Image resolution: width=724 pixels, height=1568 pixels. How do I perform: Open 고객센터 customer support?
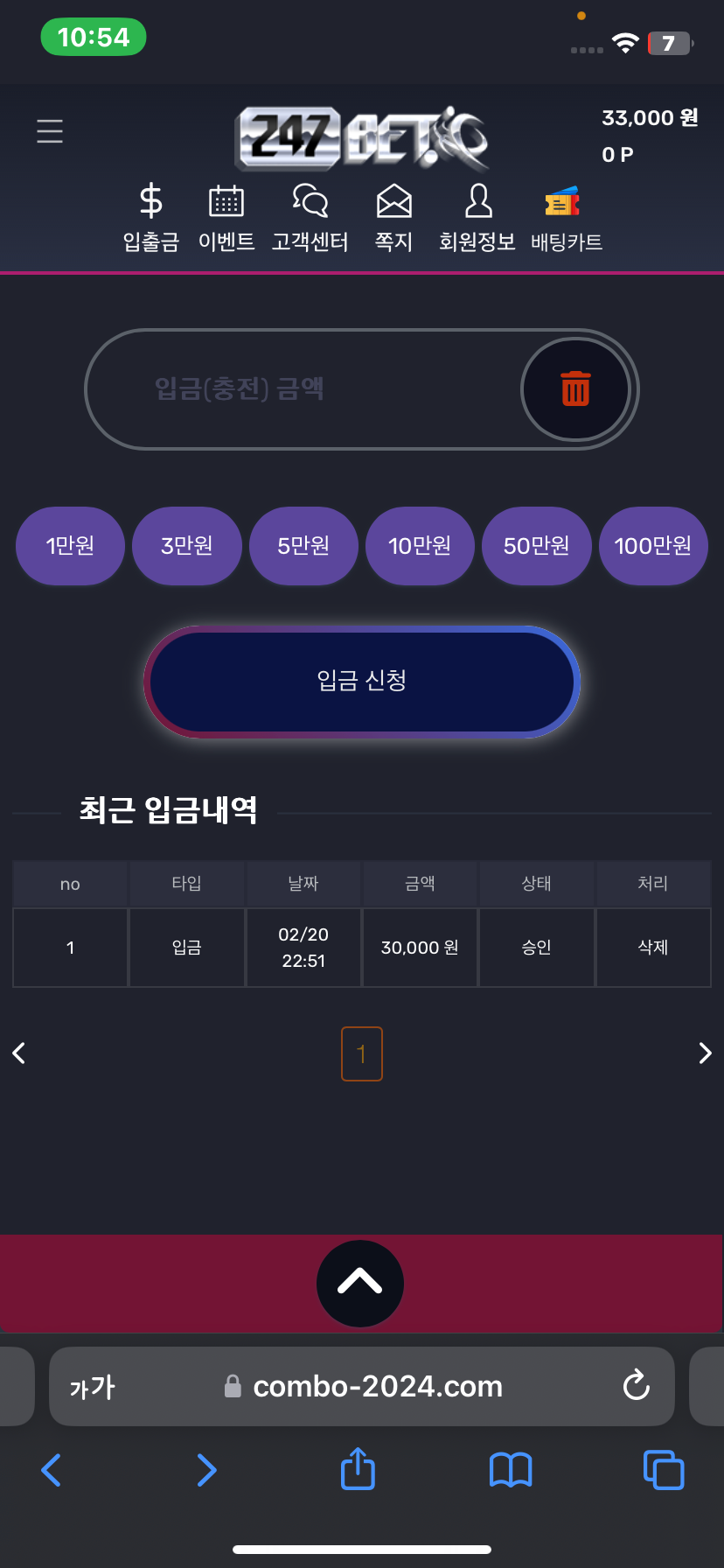310,218
